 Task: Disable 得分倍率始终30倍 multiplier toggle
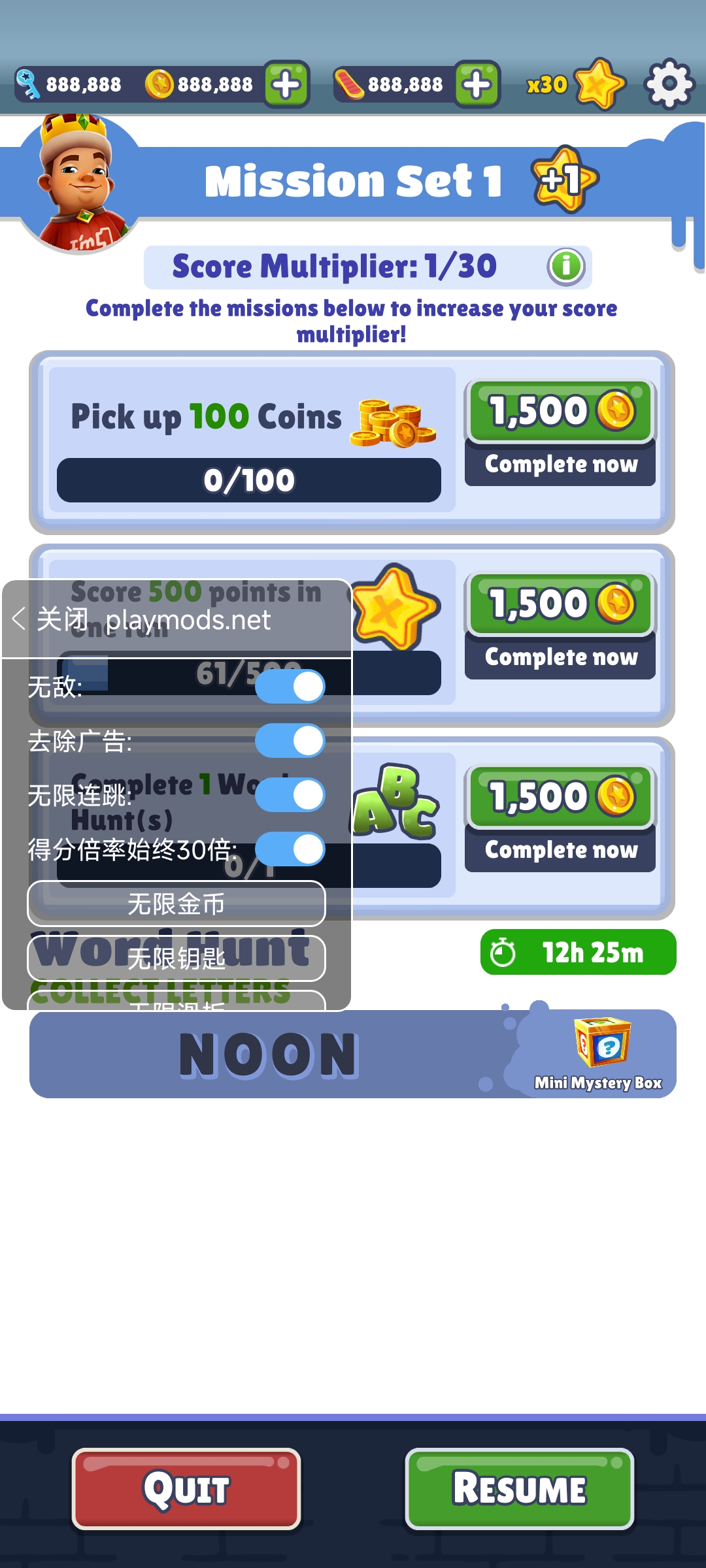290,848
